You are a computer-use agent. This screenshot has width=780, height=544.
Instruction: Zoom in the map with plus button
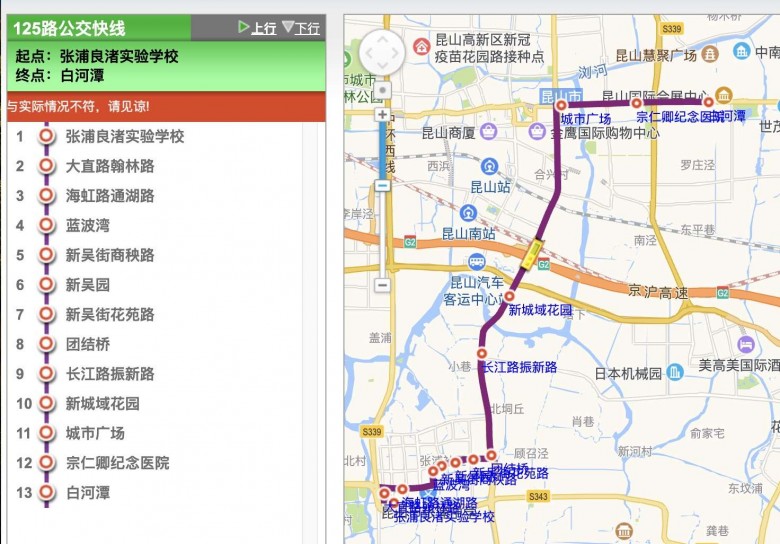click(x=382, y=115)
